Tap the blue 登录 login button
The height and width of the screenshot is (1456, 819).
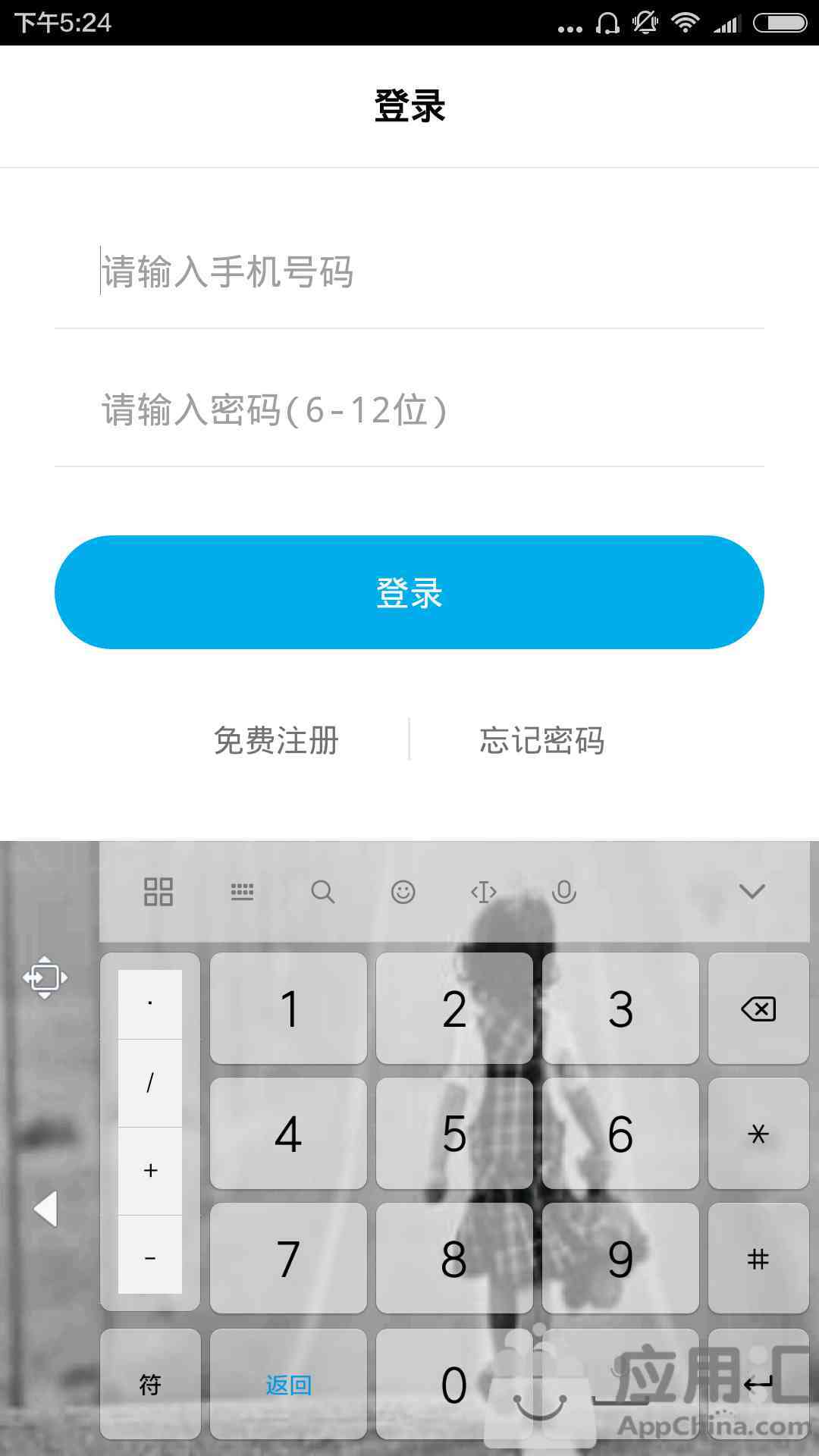[x=409, y=592]
